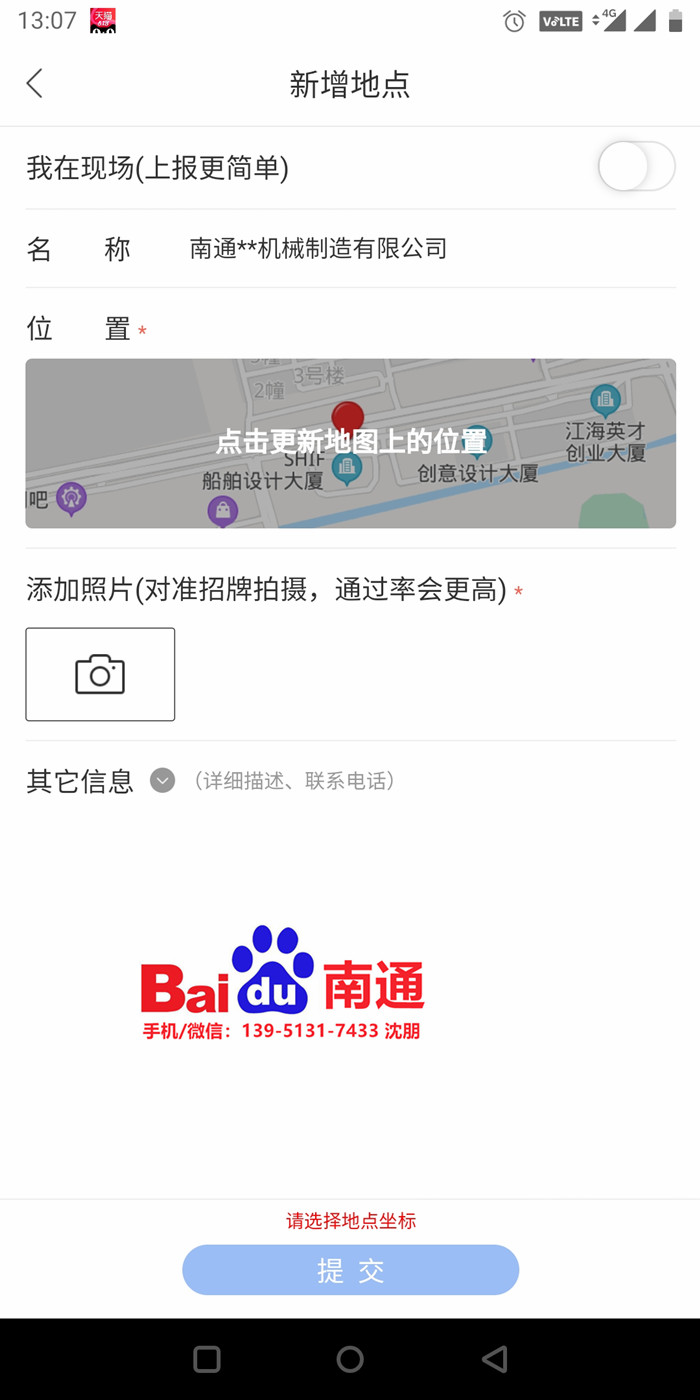Toggle the 我在现场 switch
Screen dimensions: 700x1400
(x=636, y=167)
